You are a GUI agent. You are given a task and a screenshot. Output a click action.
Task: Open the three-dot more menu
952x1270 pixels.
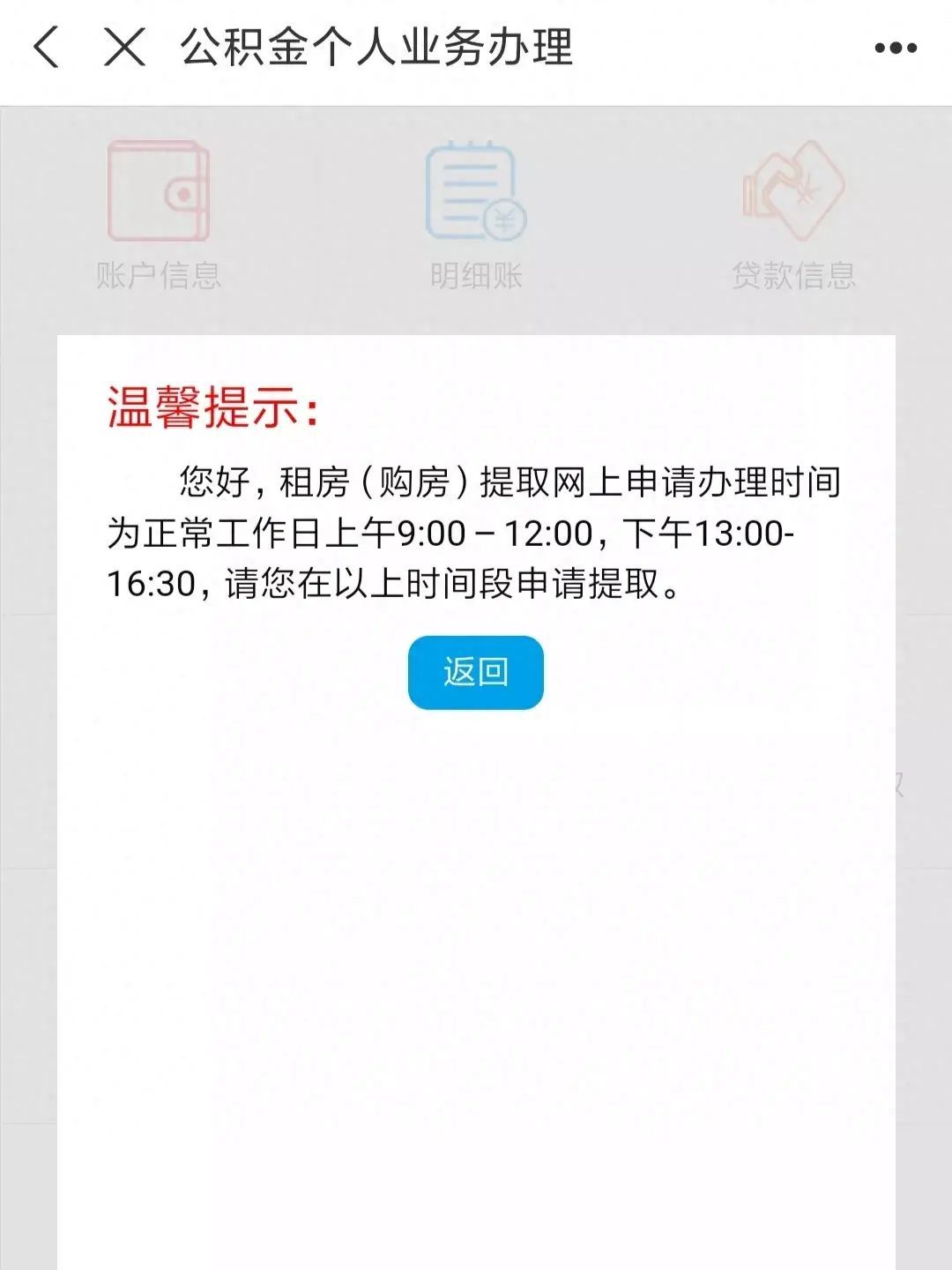(x=896, y=49)
